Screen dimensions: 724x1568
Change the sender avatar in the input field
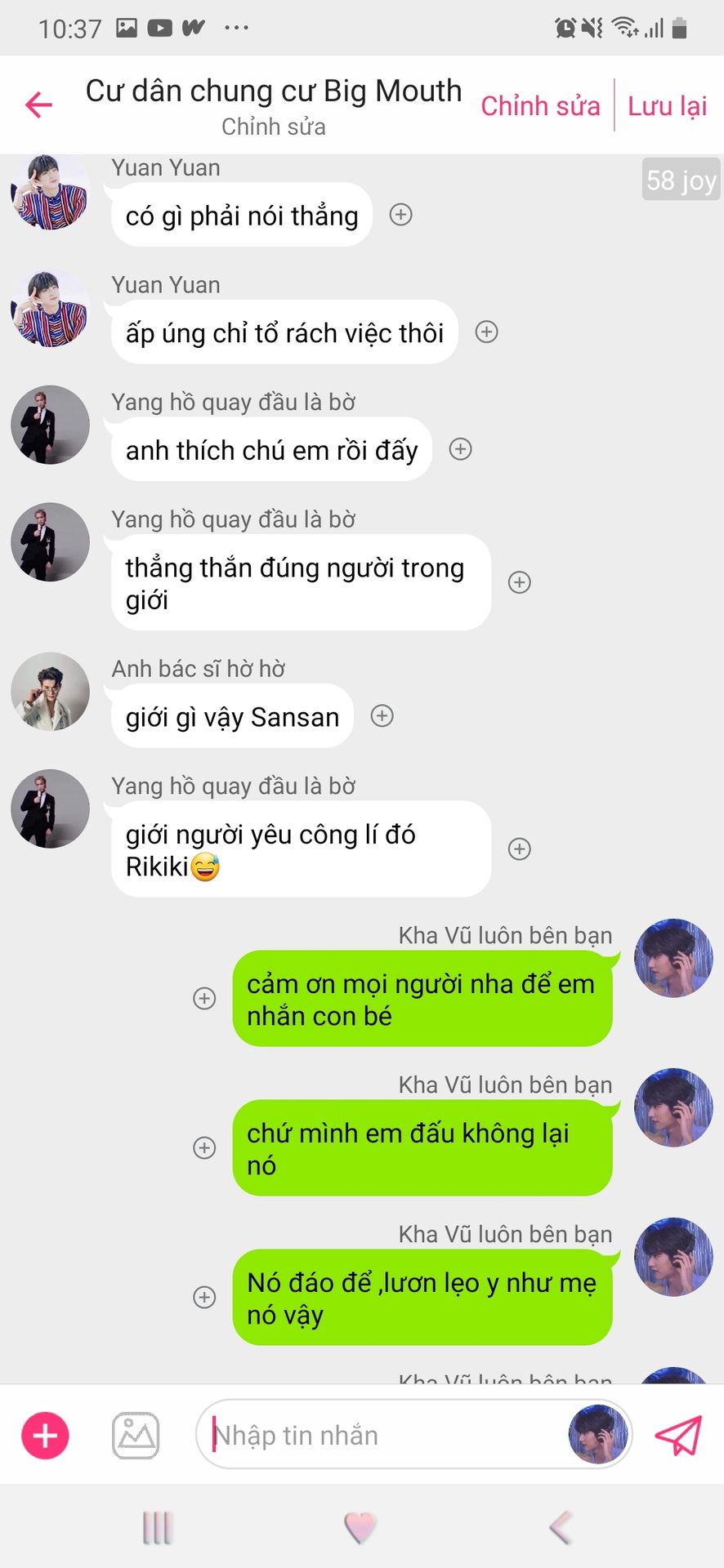tap(598, 1434)
